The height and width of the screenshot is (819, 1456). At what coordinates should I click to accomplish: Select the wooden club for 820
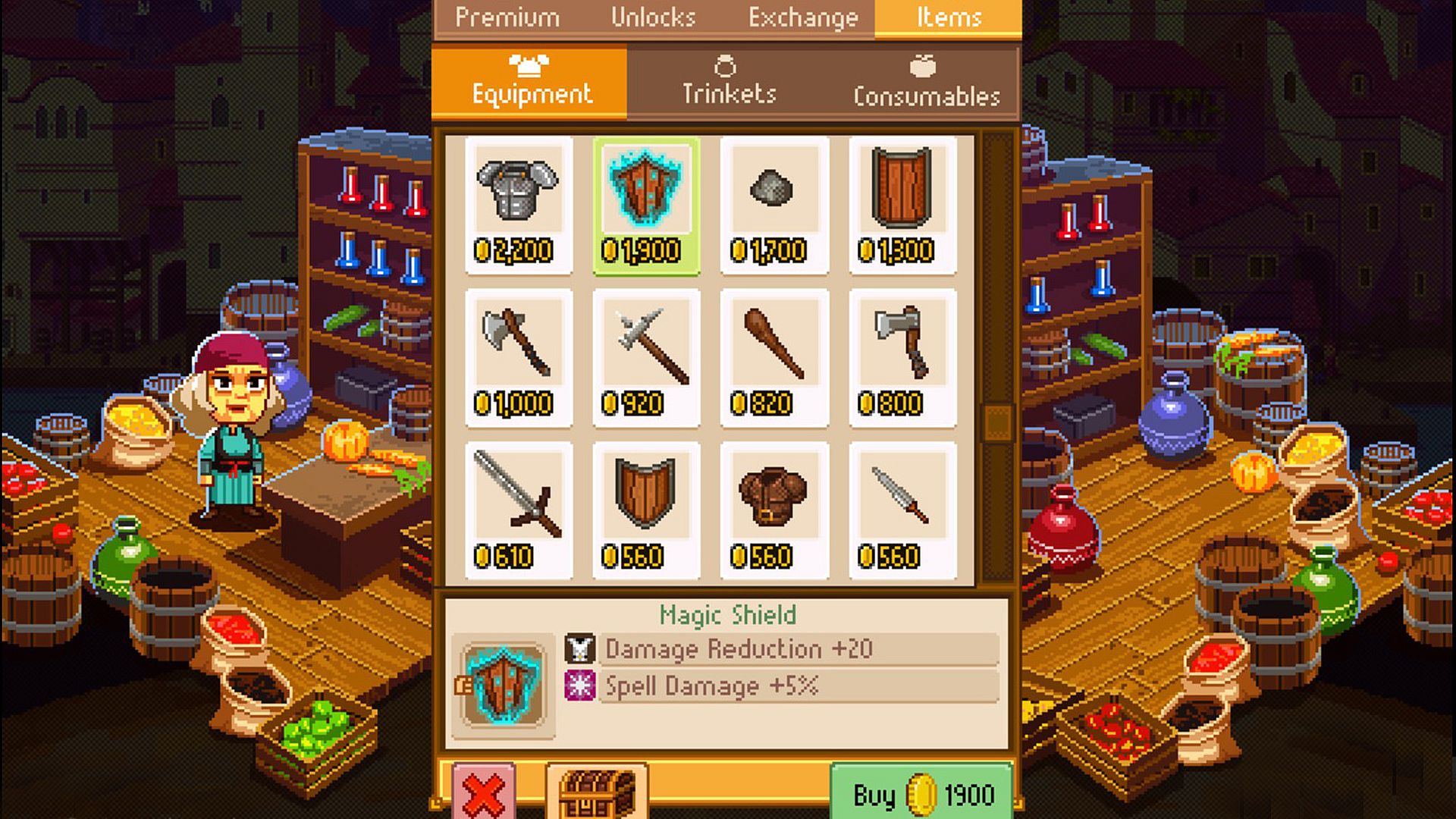coord(773,358)
